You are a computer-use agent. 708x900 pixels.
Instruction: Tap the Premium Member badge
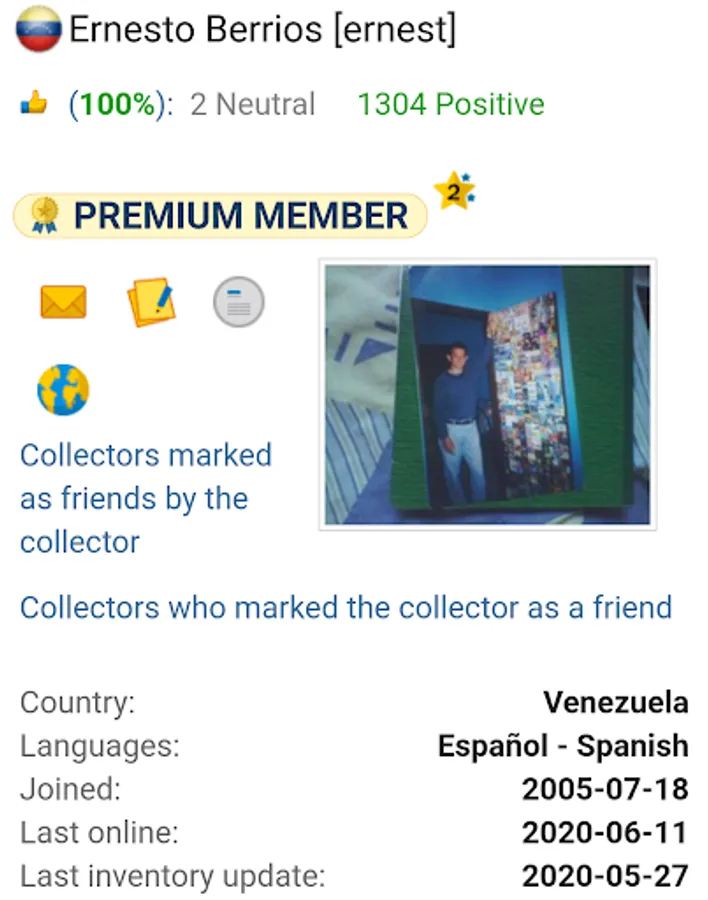(x=220, y=215)
